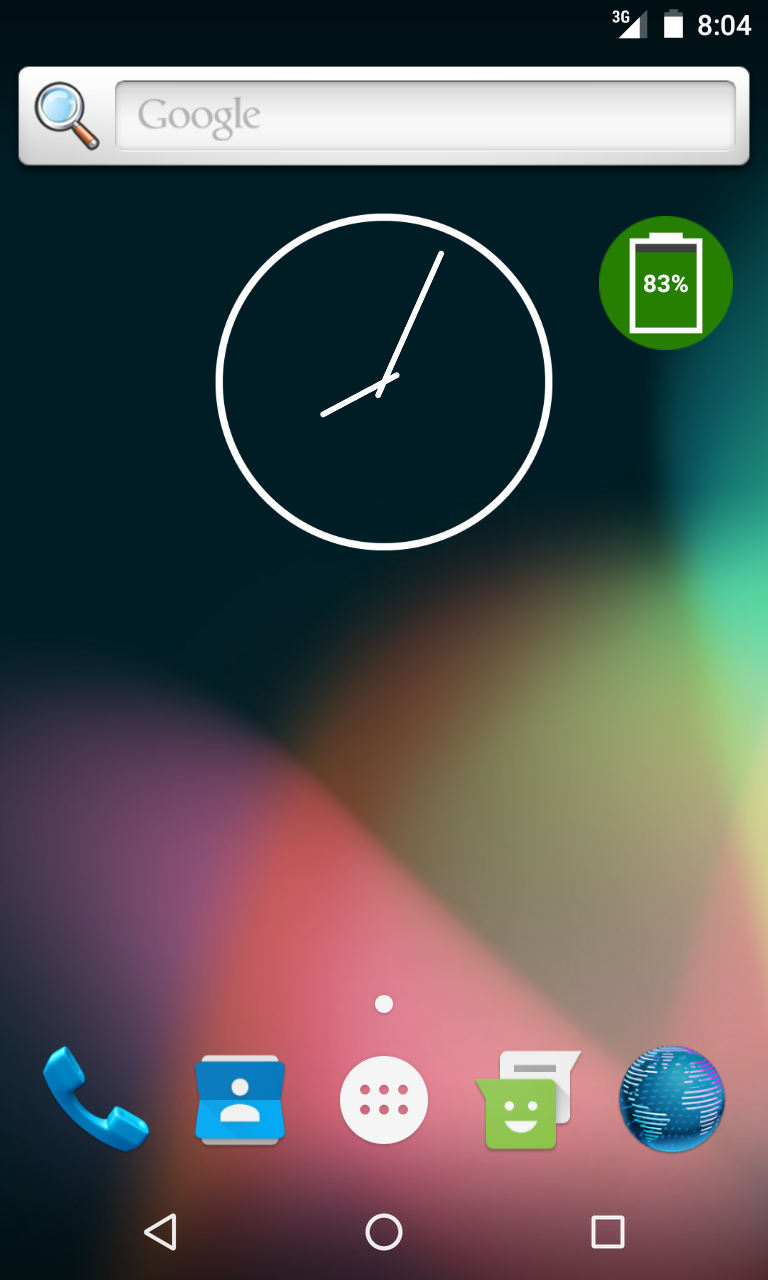Open the app drawer
This screenshot has height=1280, width=768.
[x=384, y=1099]
